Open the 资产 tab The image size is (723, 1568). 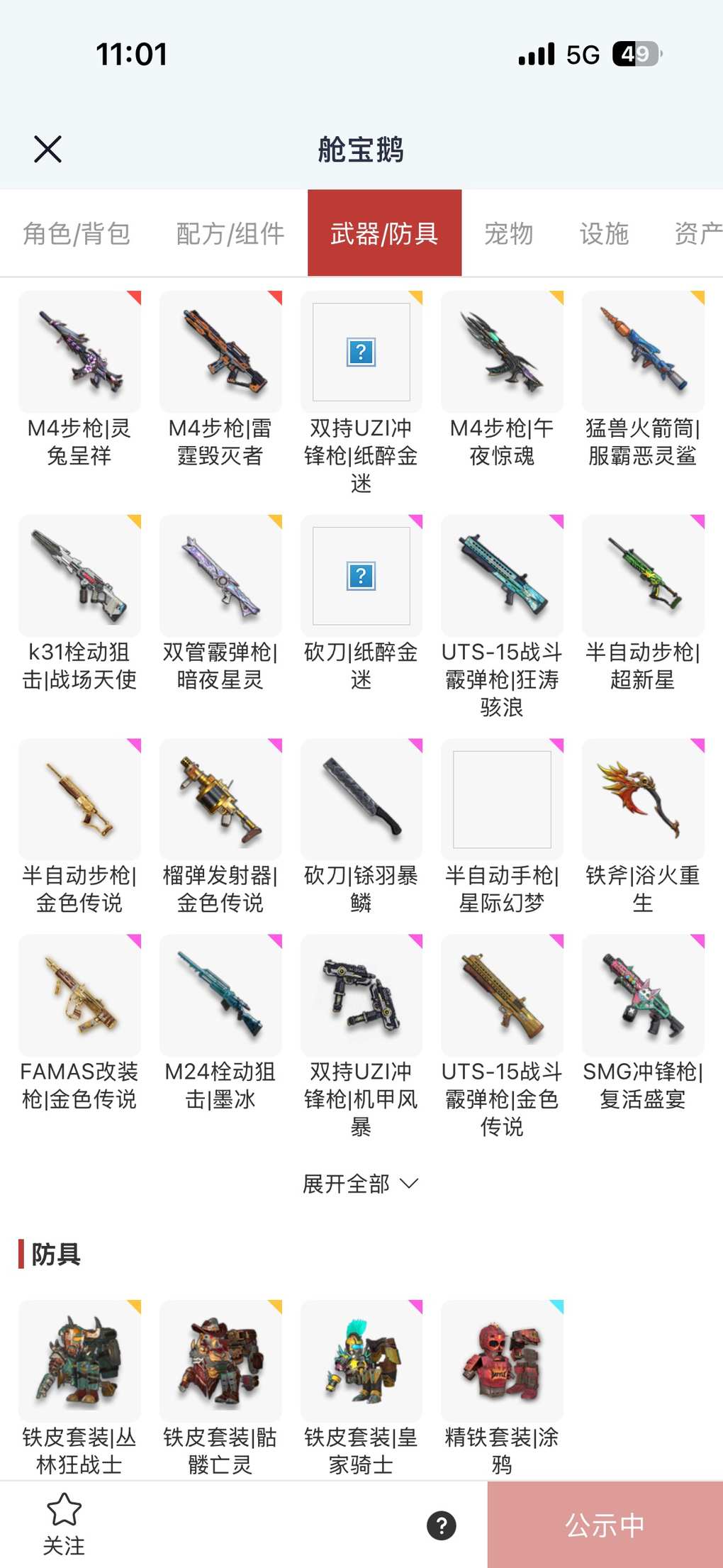(x=697, y=233)
